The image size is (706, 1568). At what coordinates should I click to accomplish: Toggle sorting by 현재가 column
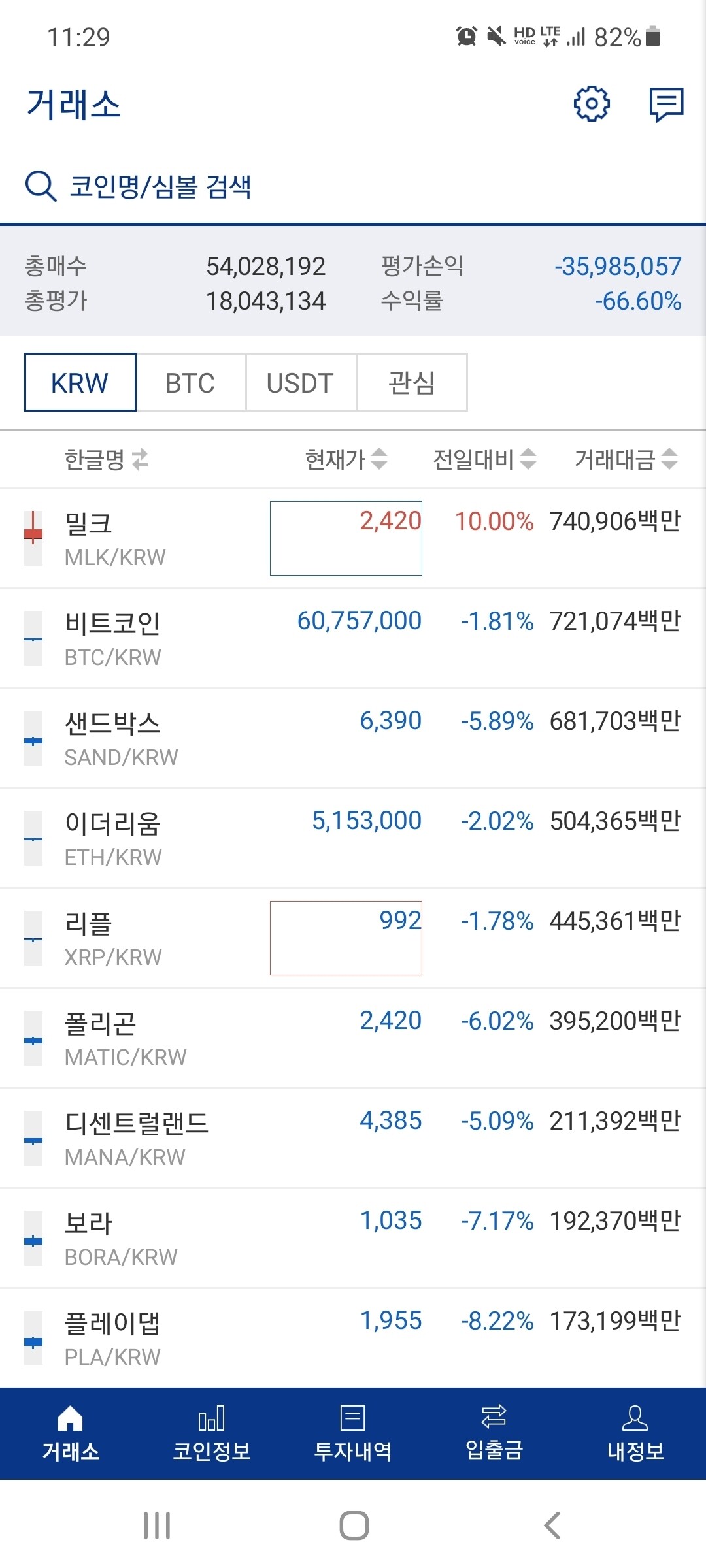(x=347, y=459)
